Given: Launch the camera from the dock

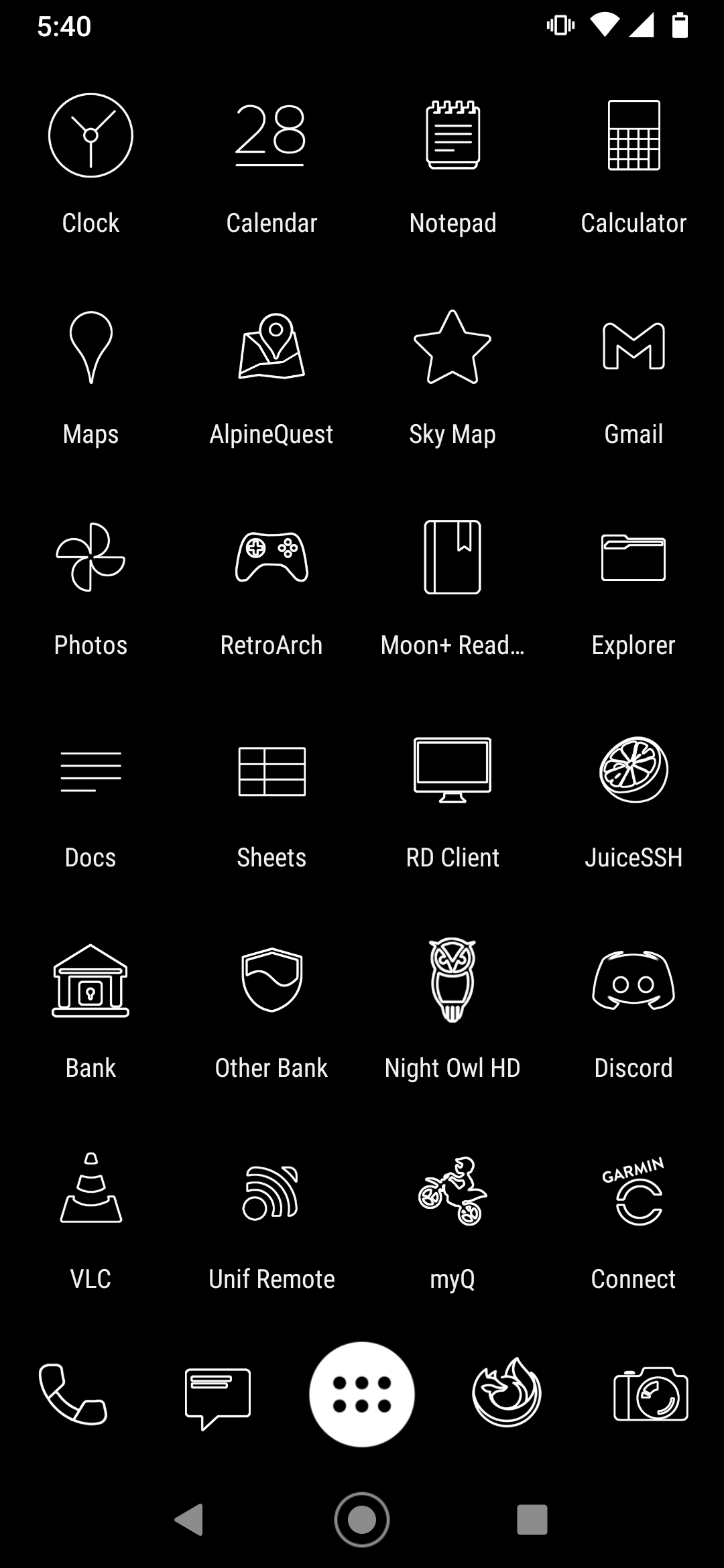Looking at the screenshot, I should [x=651, y=1394].
